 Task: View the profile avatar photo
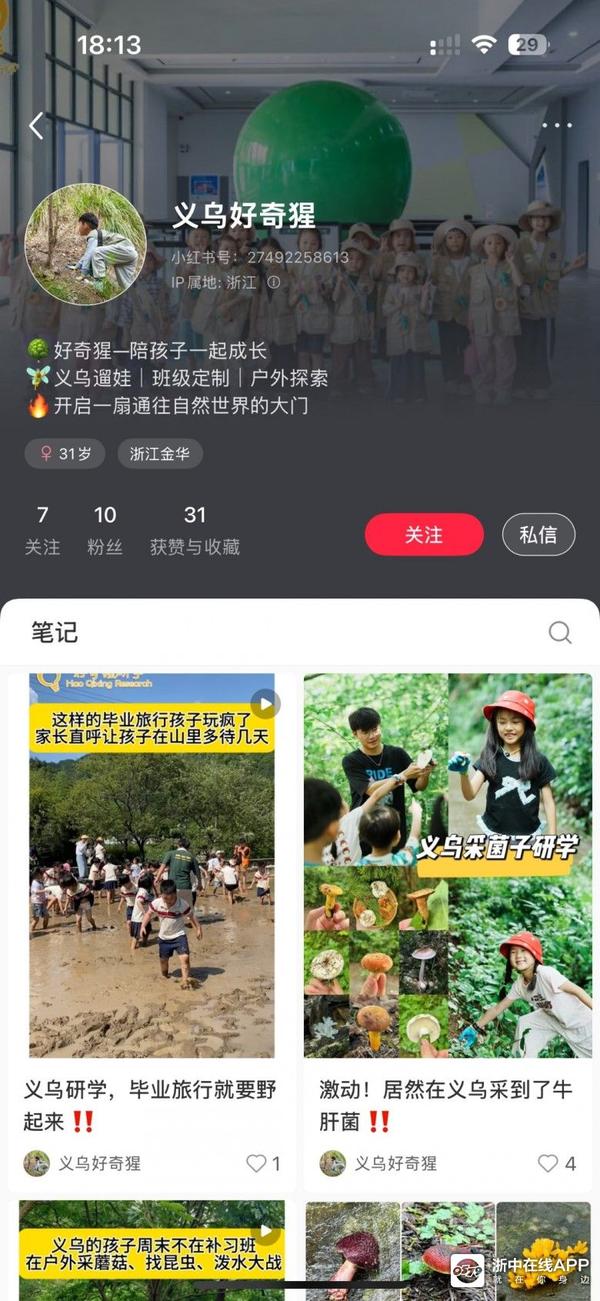tap(86, 244)
